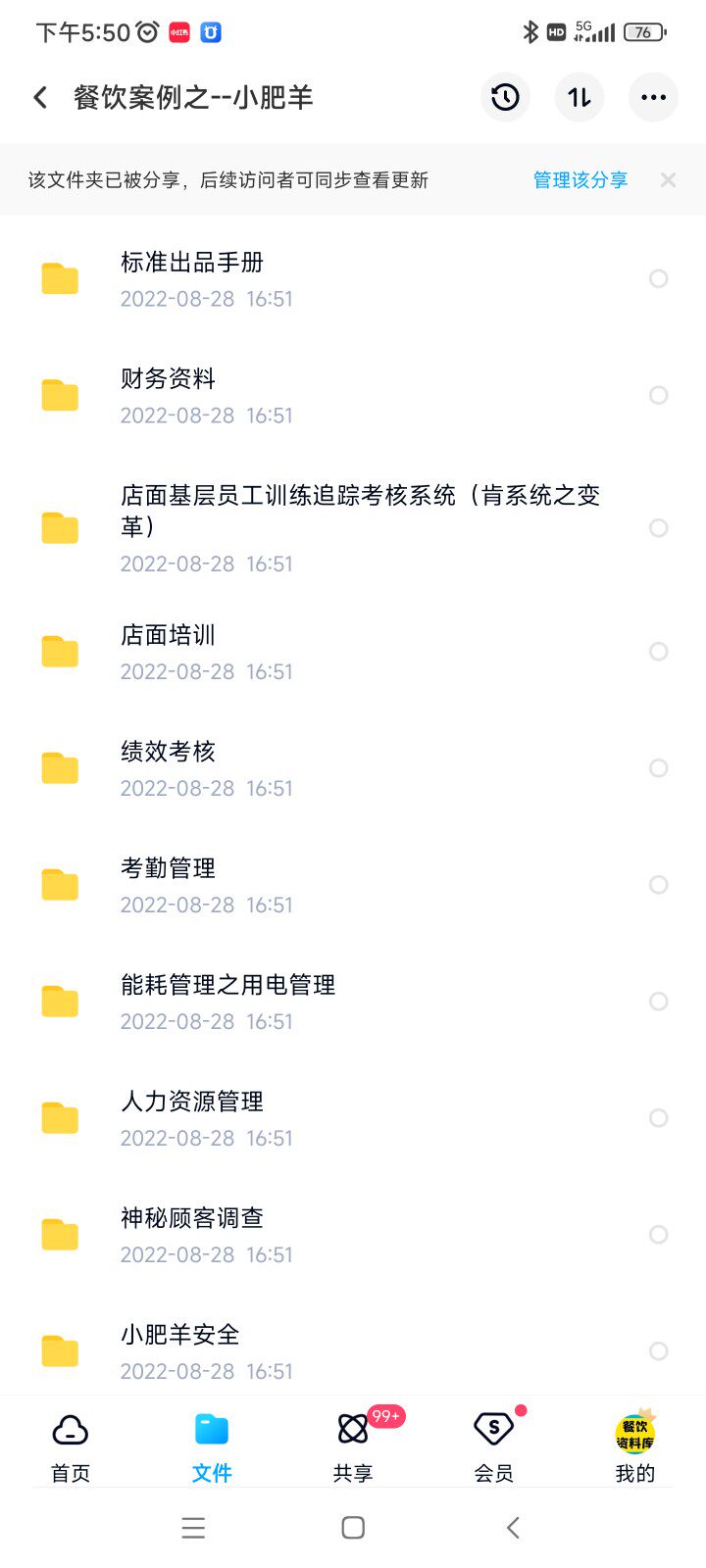706x1568 pixels.
Task: Open the 神秘顾客调查 folder
Action: coord(353,1236)
